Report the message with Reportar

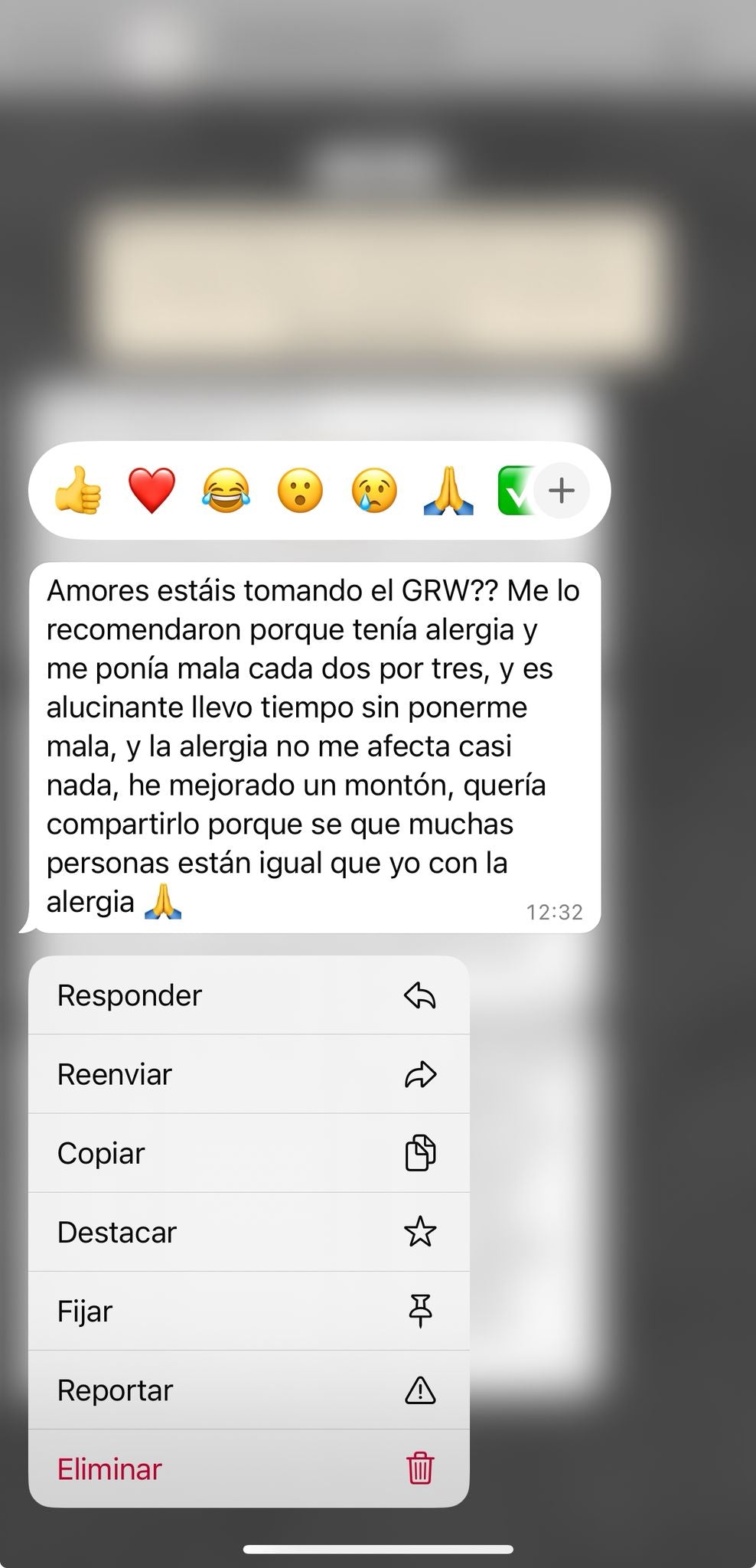[249, 1390]
